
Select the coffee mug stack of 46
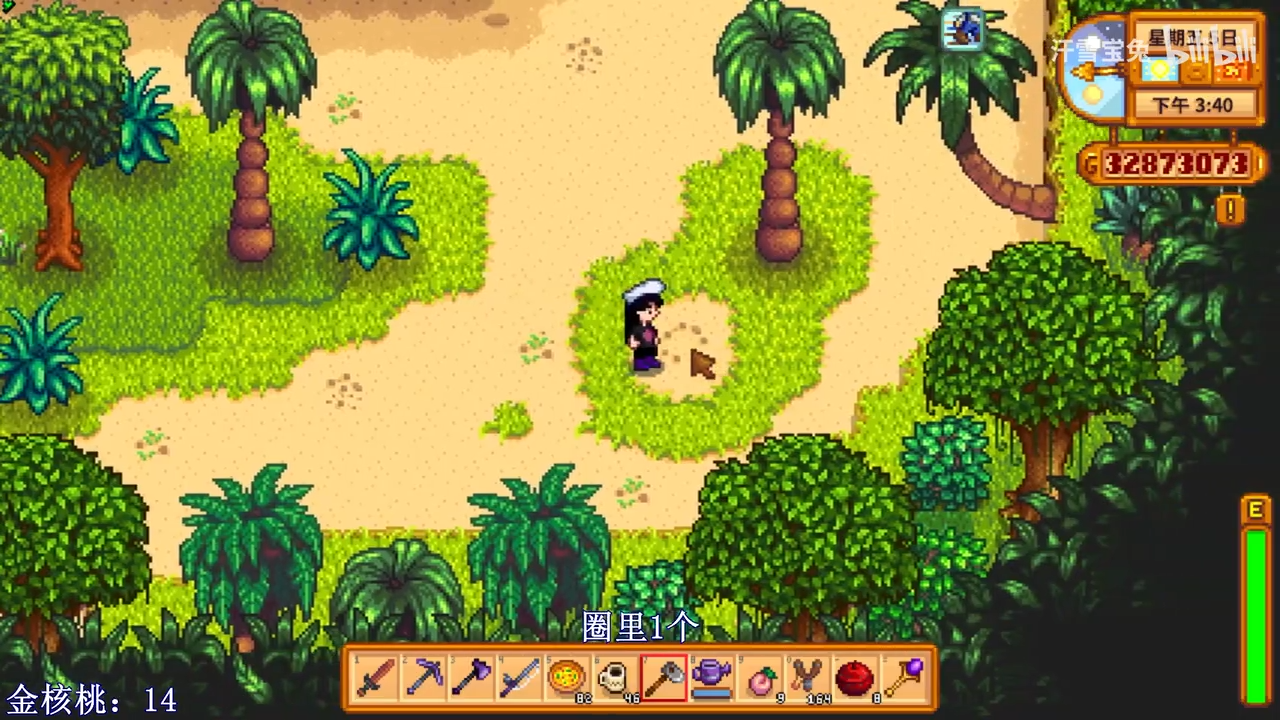pyautogui.click(x=615, y=679)
